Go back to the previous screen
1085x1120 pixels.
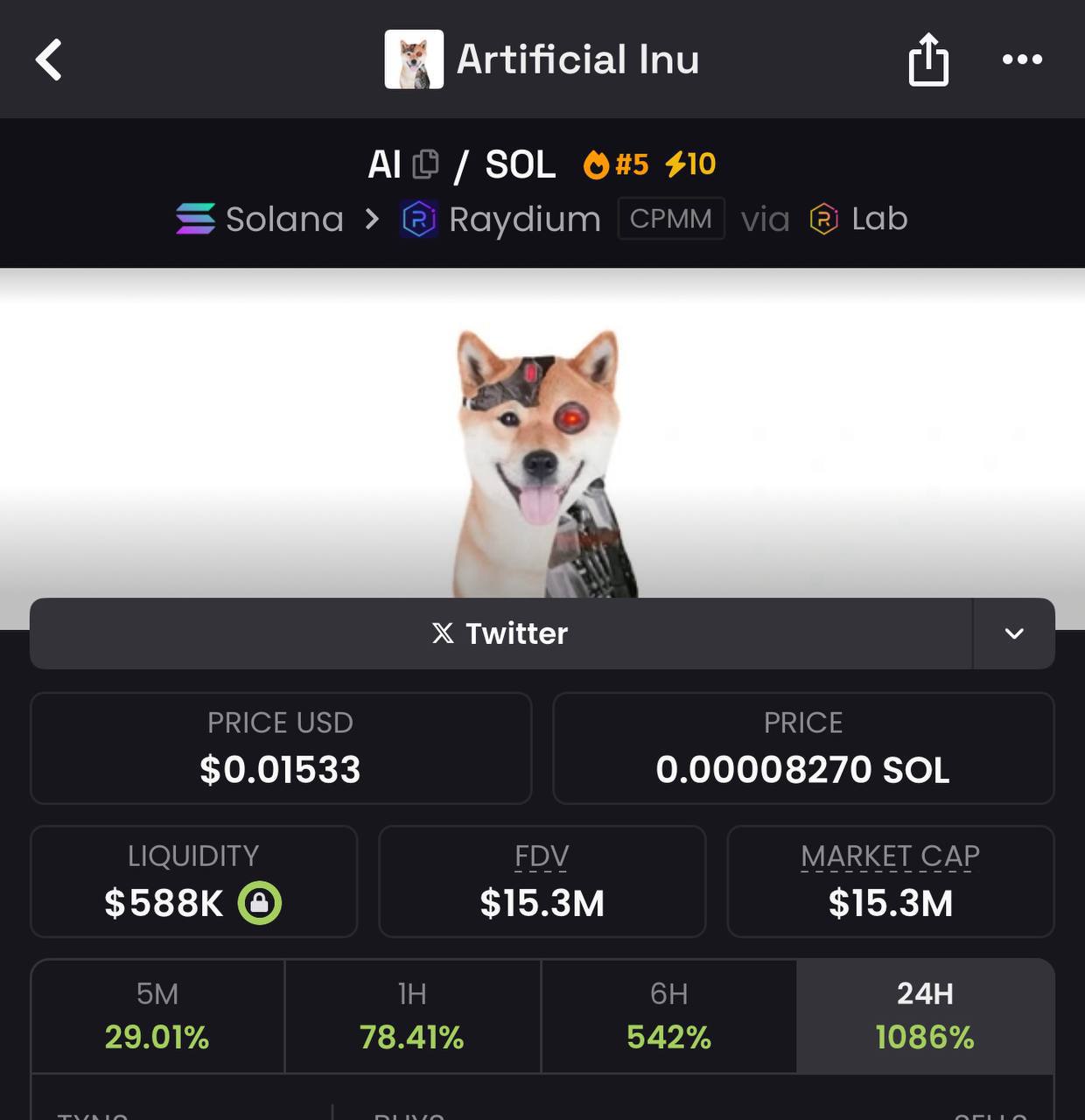(x=49, y=59)
